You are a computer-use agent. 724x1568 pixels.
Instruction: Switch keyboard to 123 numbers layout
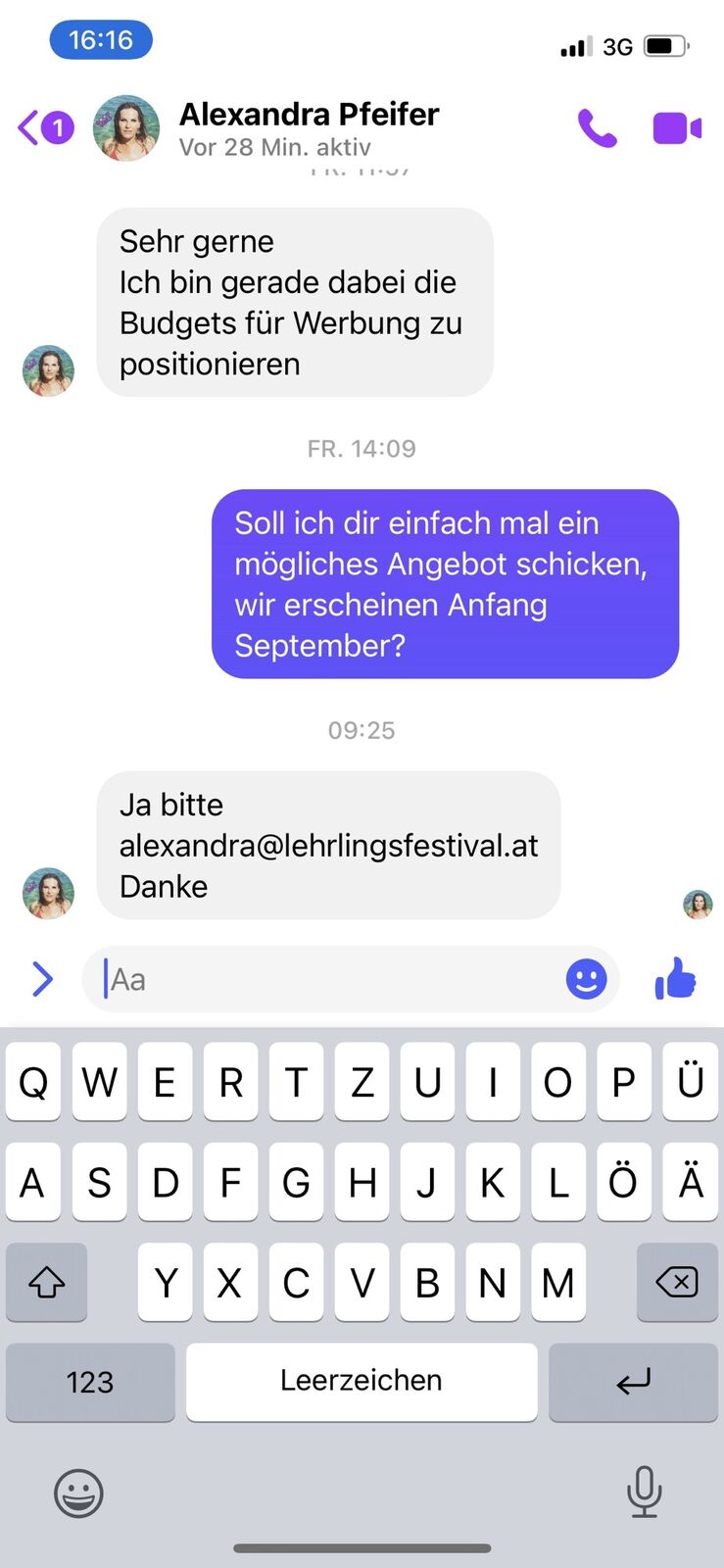[90, 1382]
